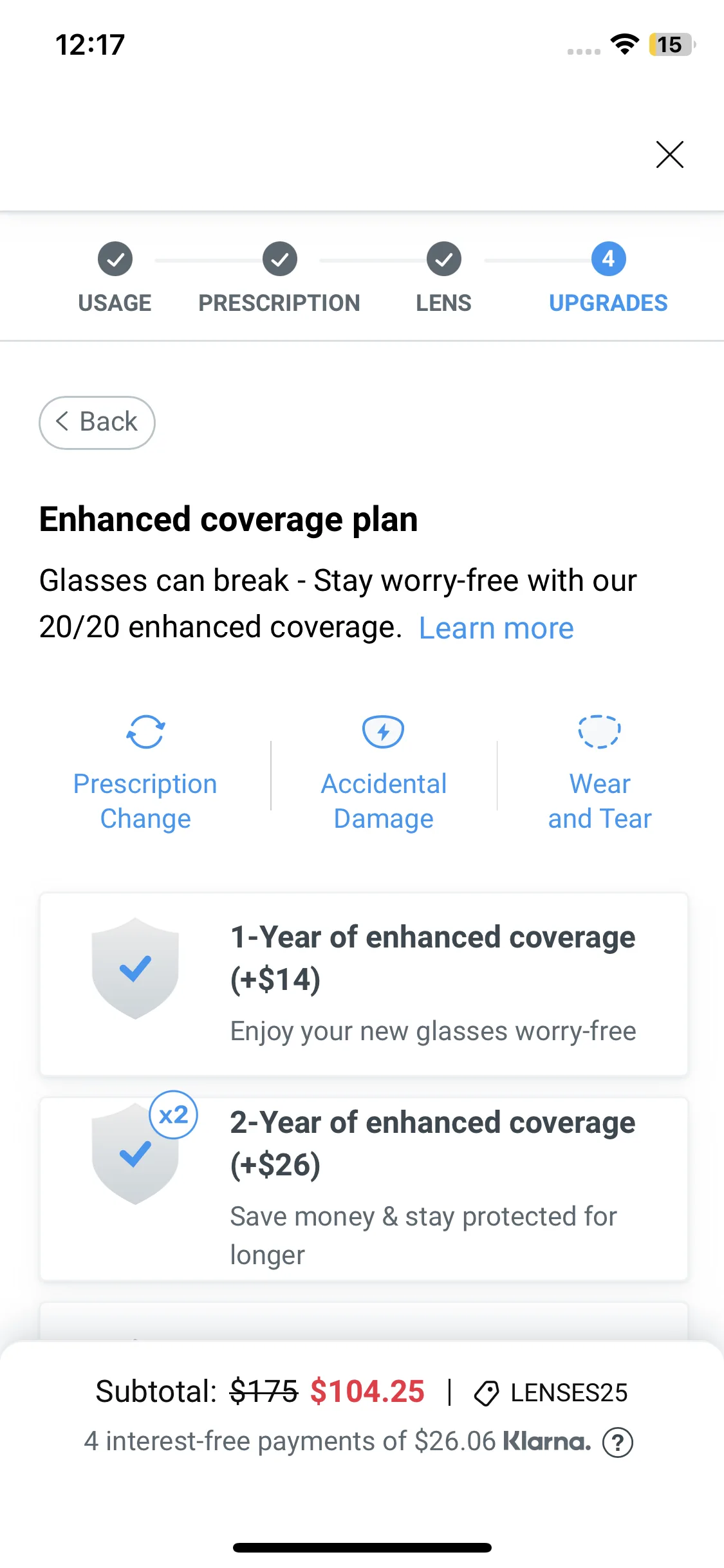Viewport: 724px width, 1568px height.
Task: Go back to previous step
Action: click(97, 422)
